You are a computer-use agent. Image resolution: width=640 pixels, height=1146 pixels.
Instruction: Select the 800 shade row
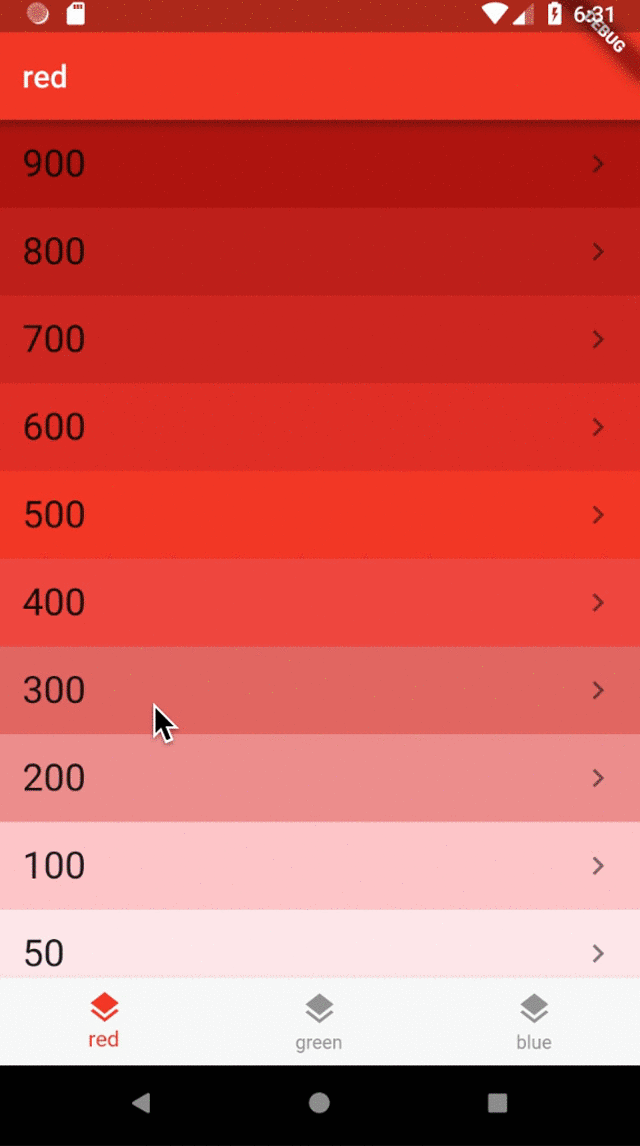(320, 251)
